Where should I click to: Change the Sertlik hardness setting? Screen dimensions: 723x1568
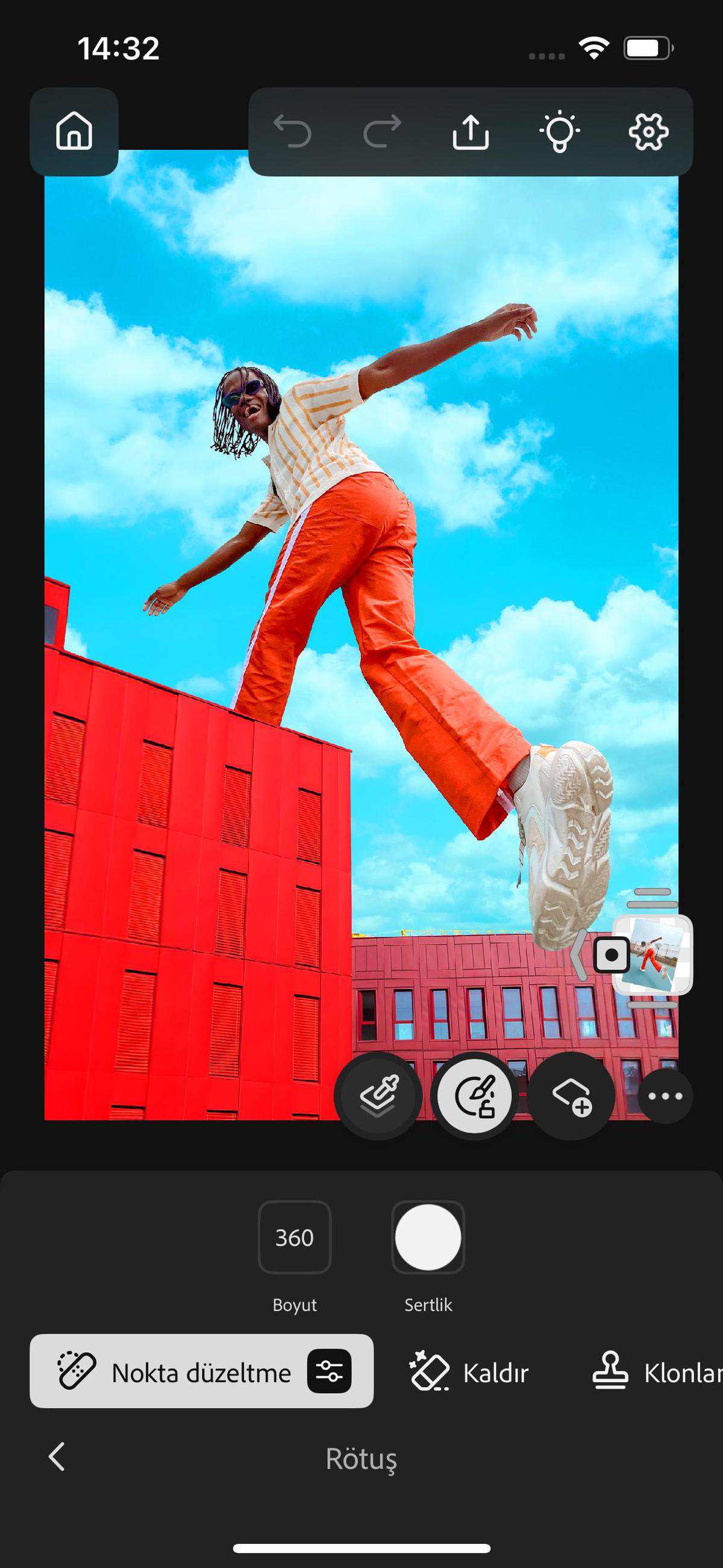pyautogui.click(x=428, y=1238)
